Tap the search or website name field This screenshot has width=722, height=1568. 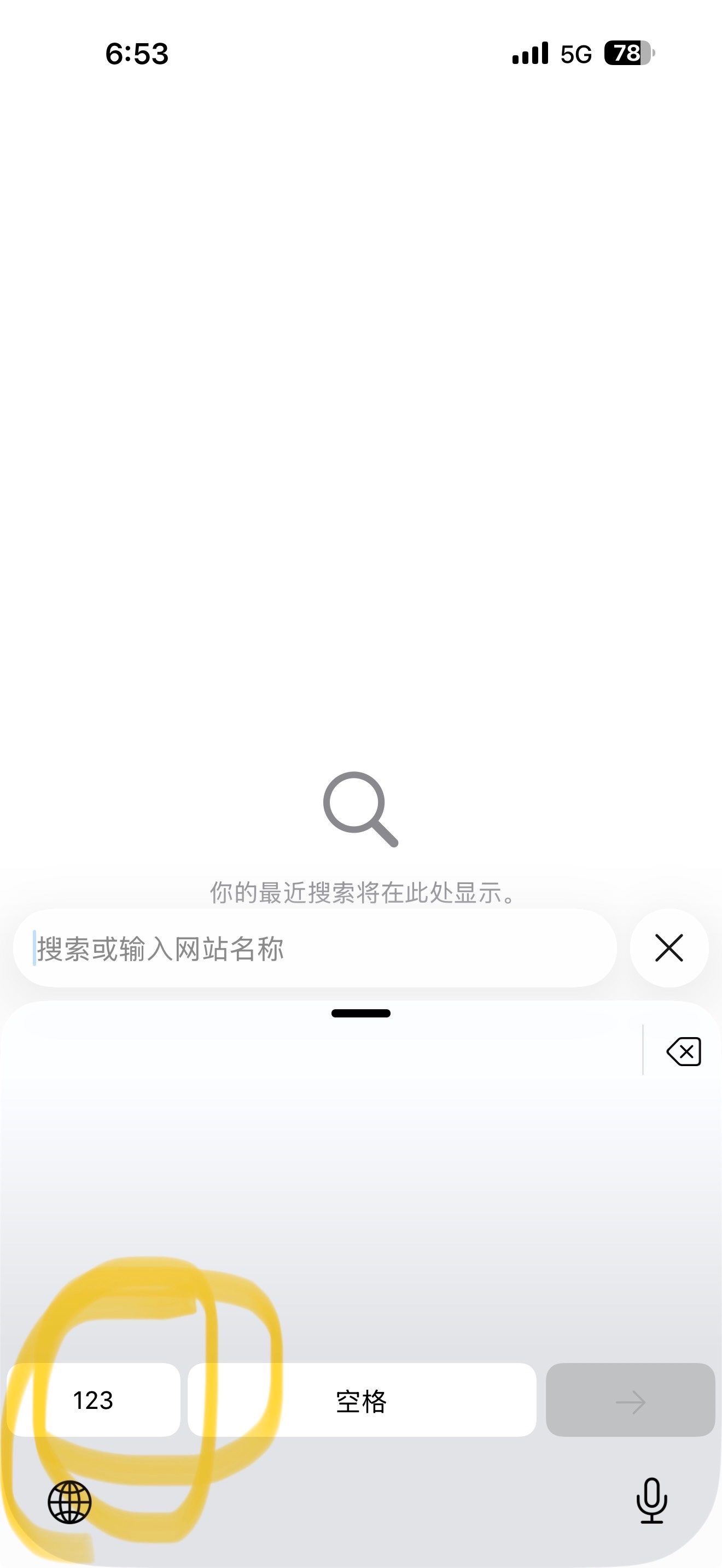pos(315,949)
